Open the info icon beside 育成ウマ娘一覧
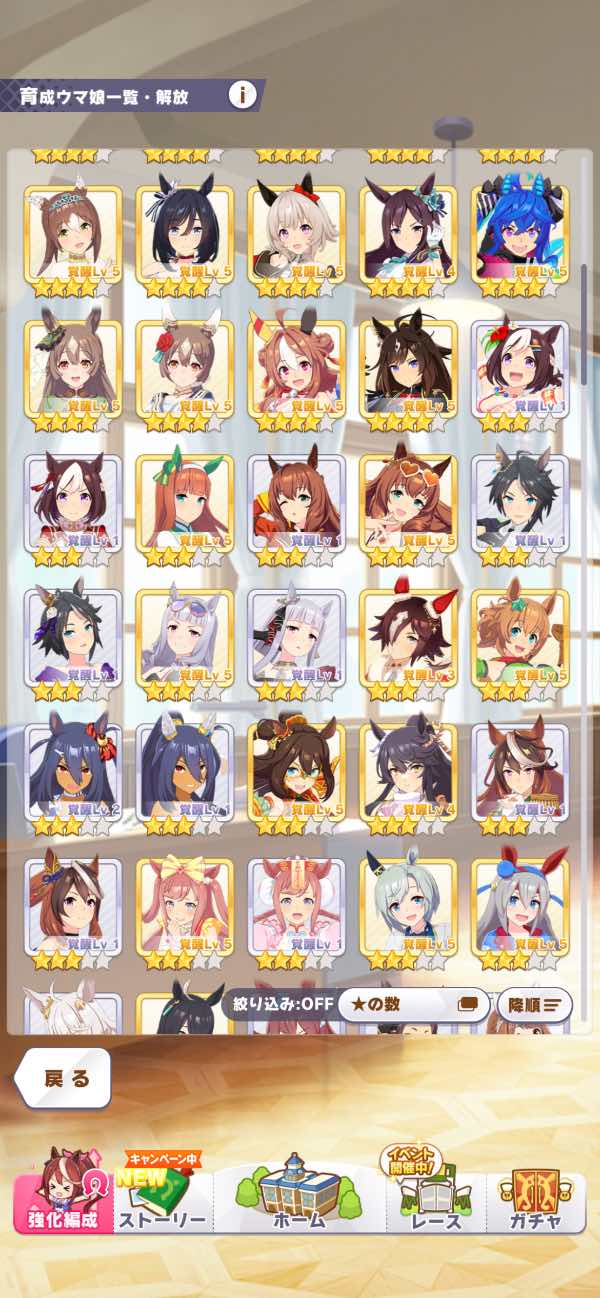The height and width of the screenshot is (1298, 600). [242, 96]
